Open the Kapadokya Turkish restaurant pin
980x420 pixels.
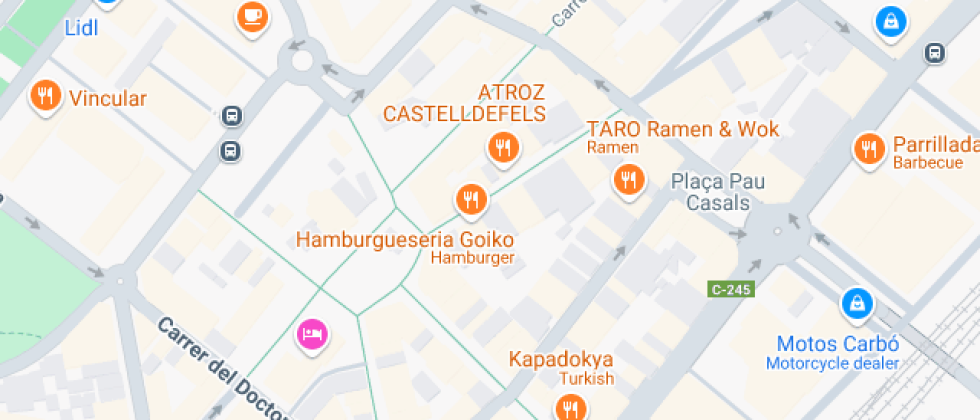coord(571,409)
